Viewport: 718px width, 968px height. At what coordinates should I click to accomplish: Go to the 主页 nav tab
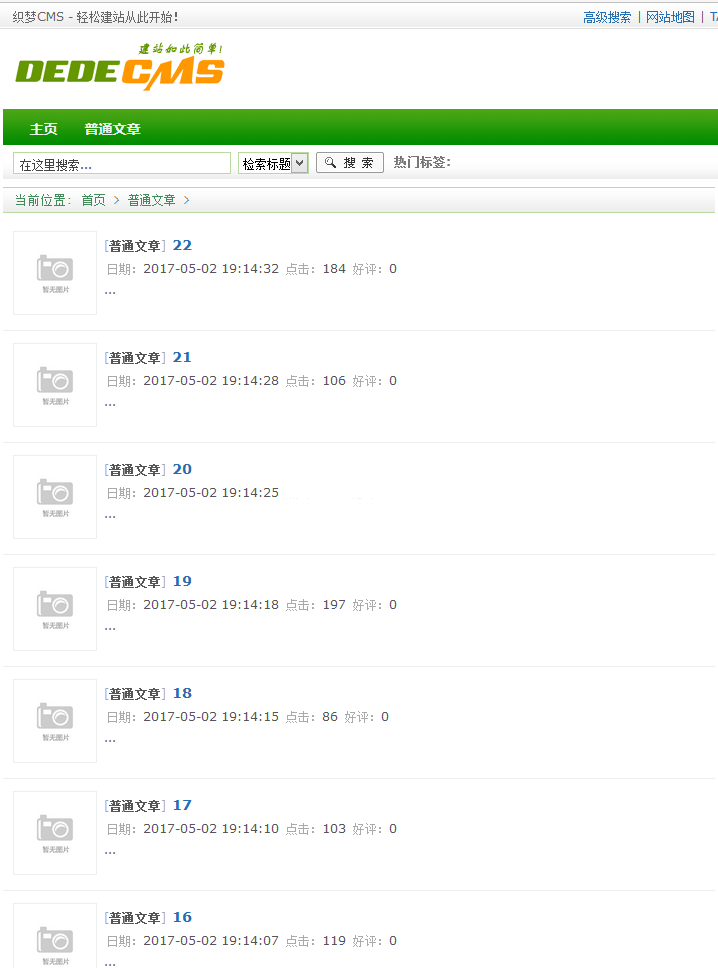[44, 129]
